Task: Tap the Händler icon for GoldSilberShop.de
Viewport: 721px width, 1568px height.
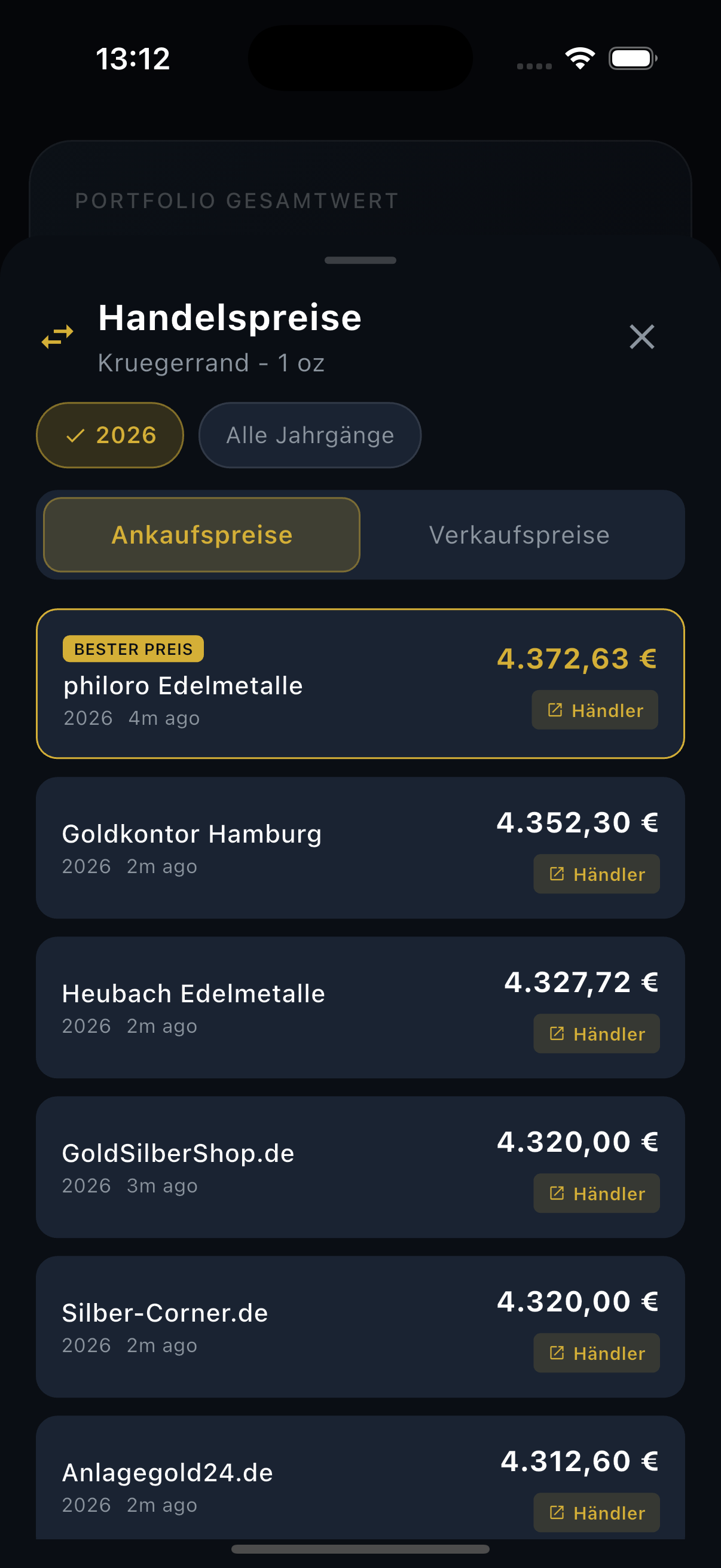Action: [x=555, y=1193]
